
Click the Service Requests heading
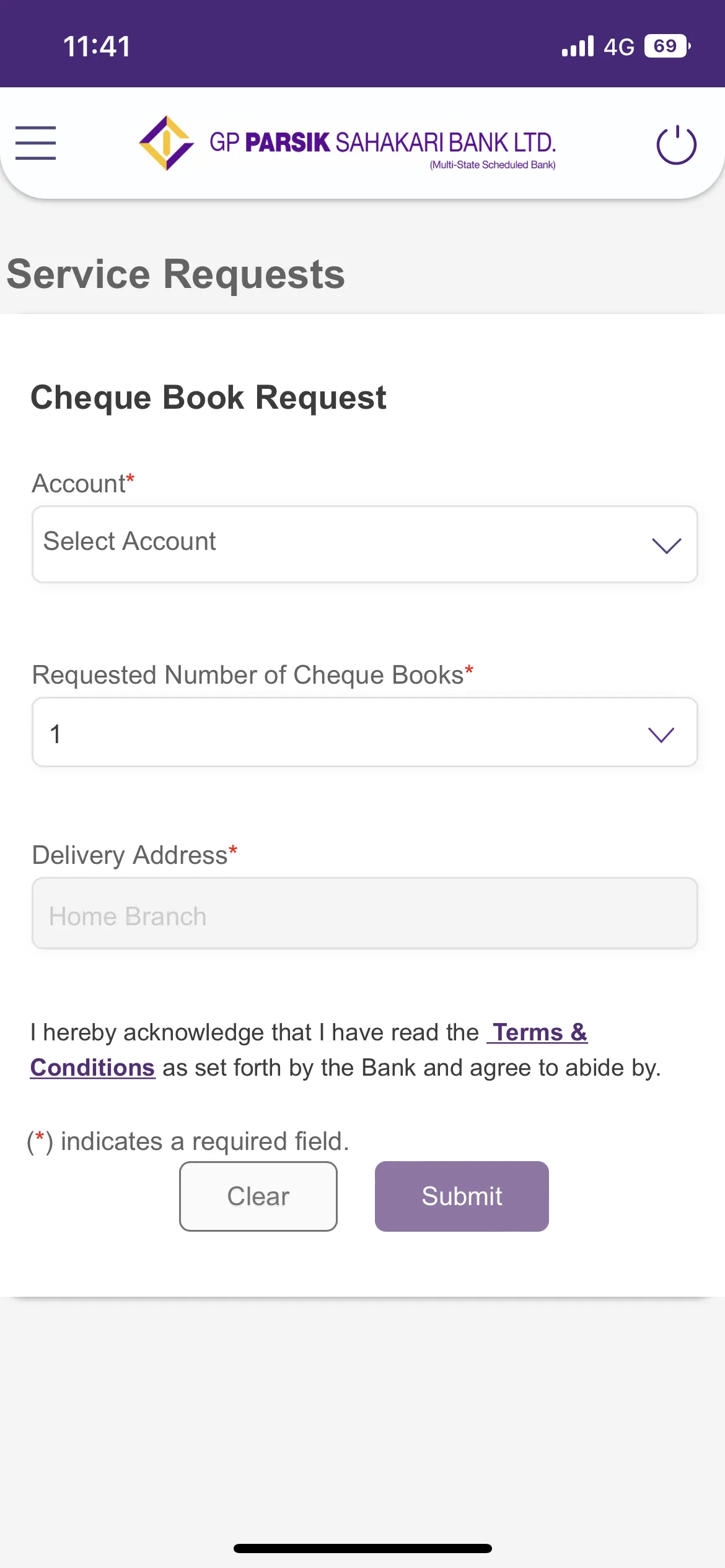pos(174,273)
